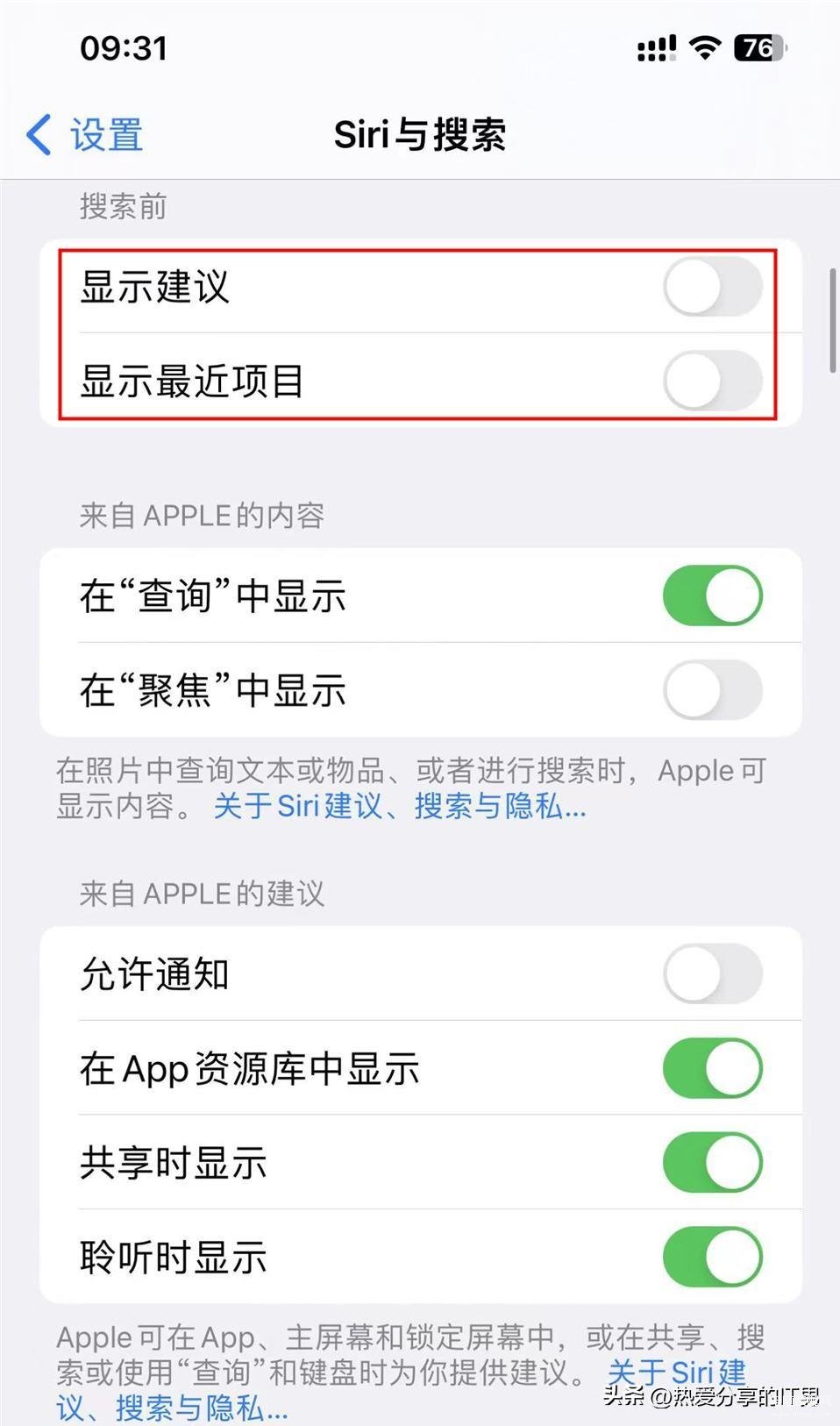Image resolution: width=840 pixels, height=1426 pixels.
Task: Switch off 共享时显示
Action: (x=712, y=1162)
